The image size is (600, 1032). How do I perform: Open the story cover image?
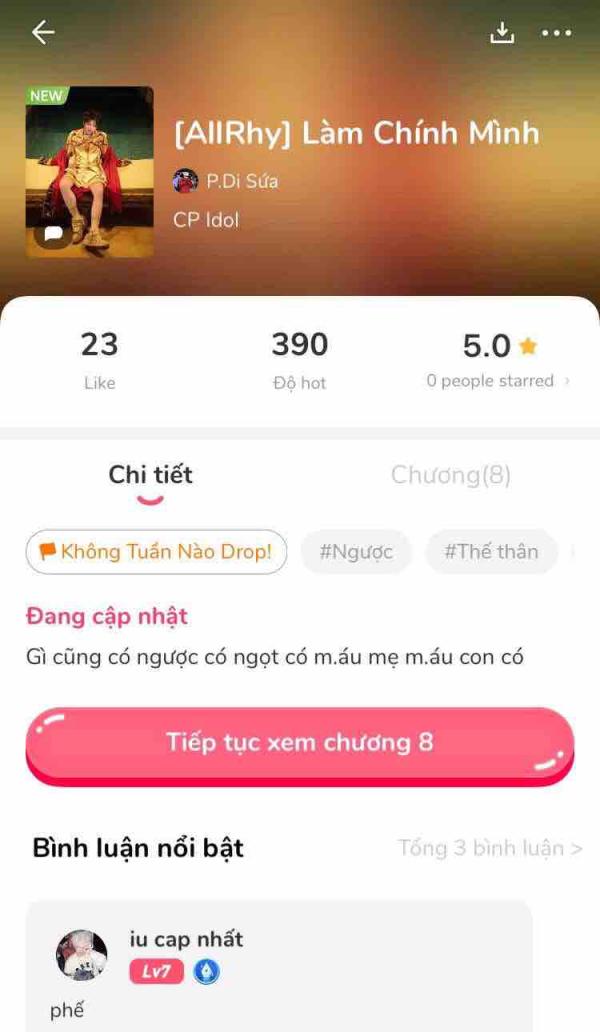(89, 172)
